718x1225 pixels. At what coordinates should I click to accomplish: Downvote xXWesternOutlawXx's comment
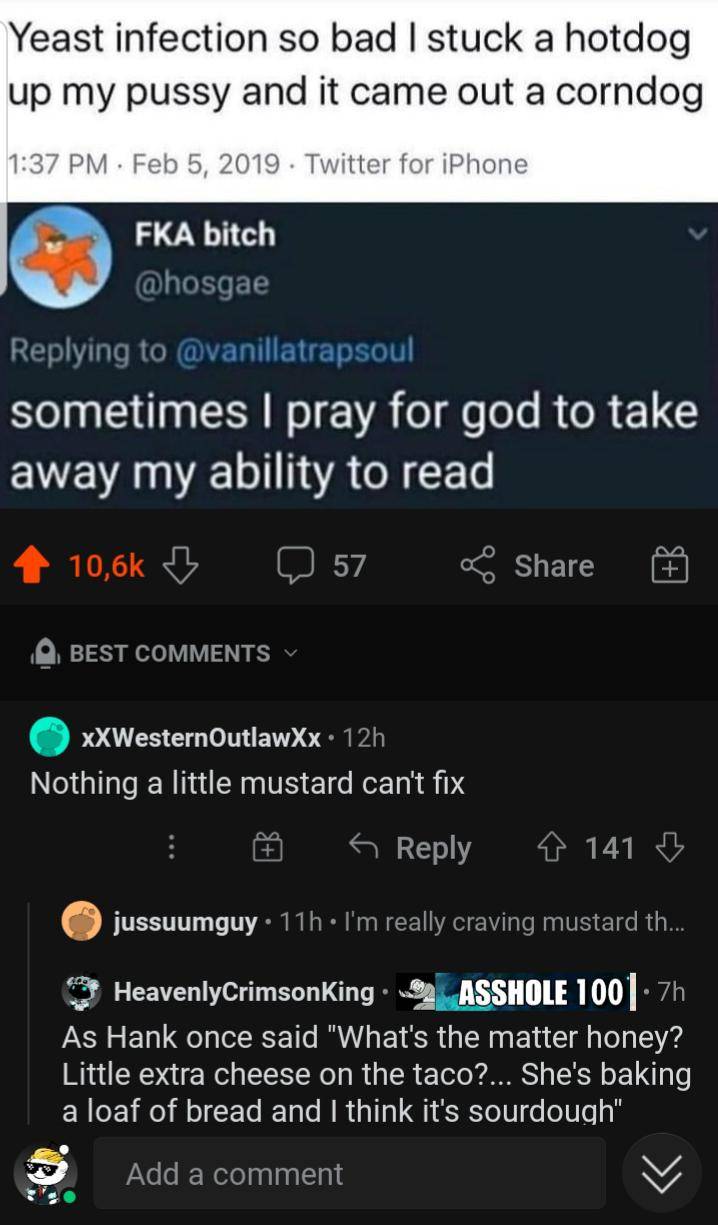click(668, 848)
